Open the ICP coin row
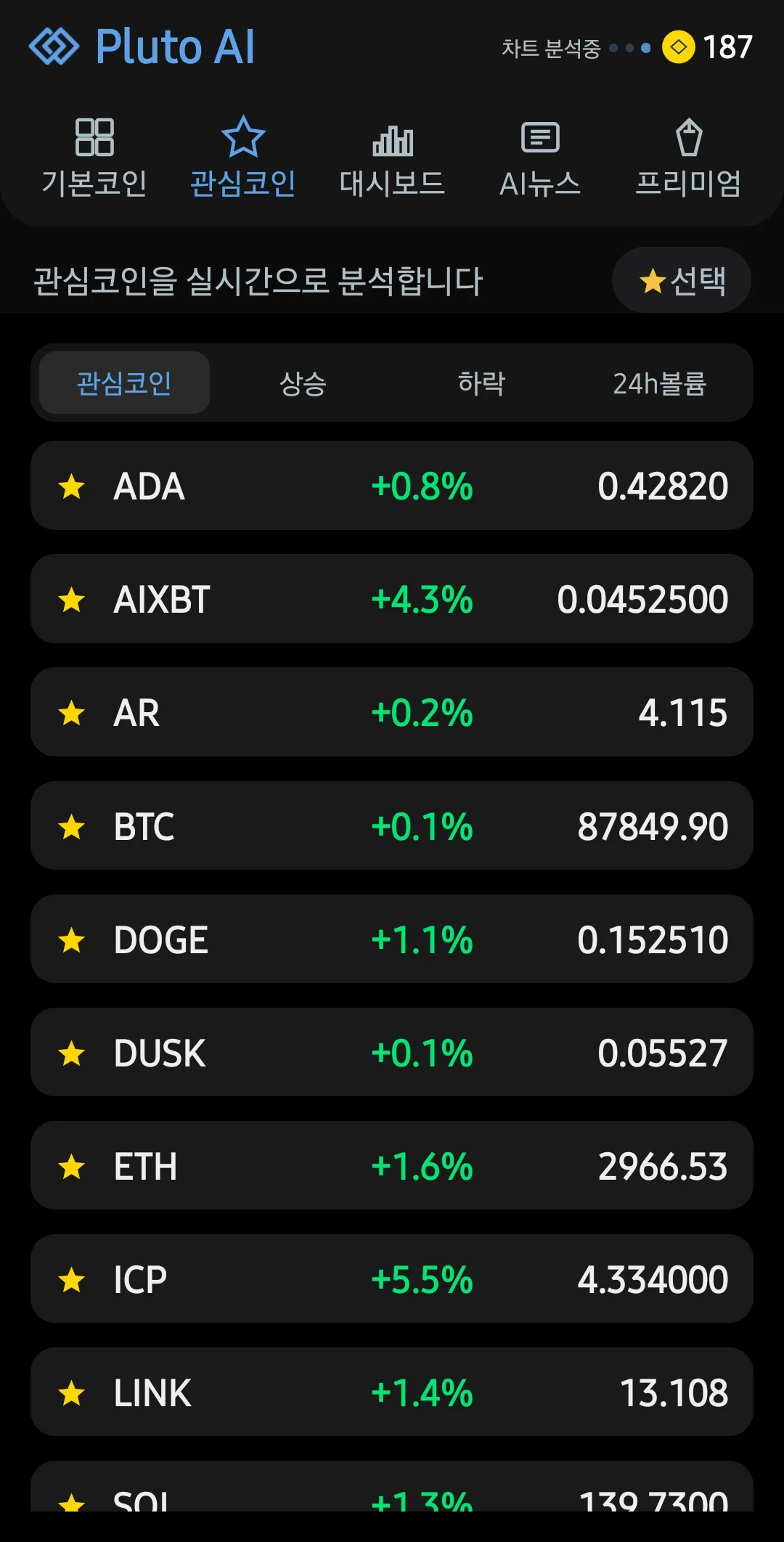Image resolution: width=784 pixels, height=1542 pixels. pyautogui.click(x=392, y=1279)
